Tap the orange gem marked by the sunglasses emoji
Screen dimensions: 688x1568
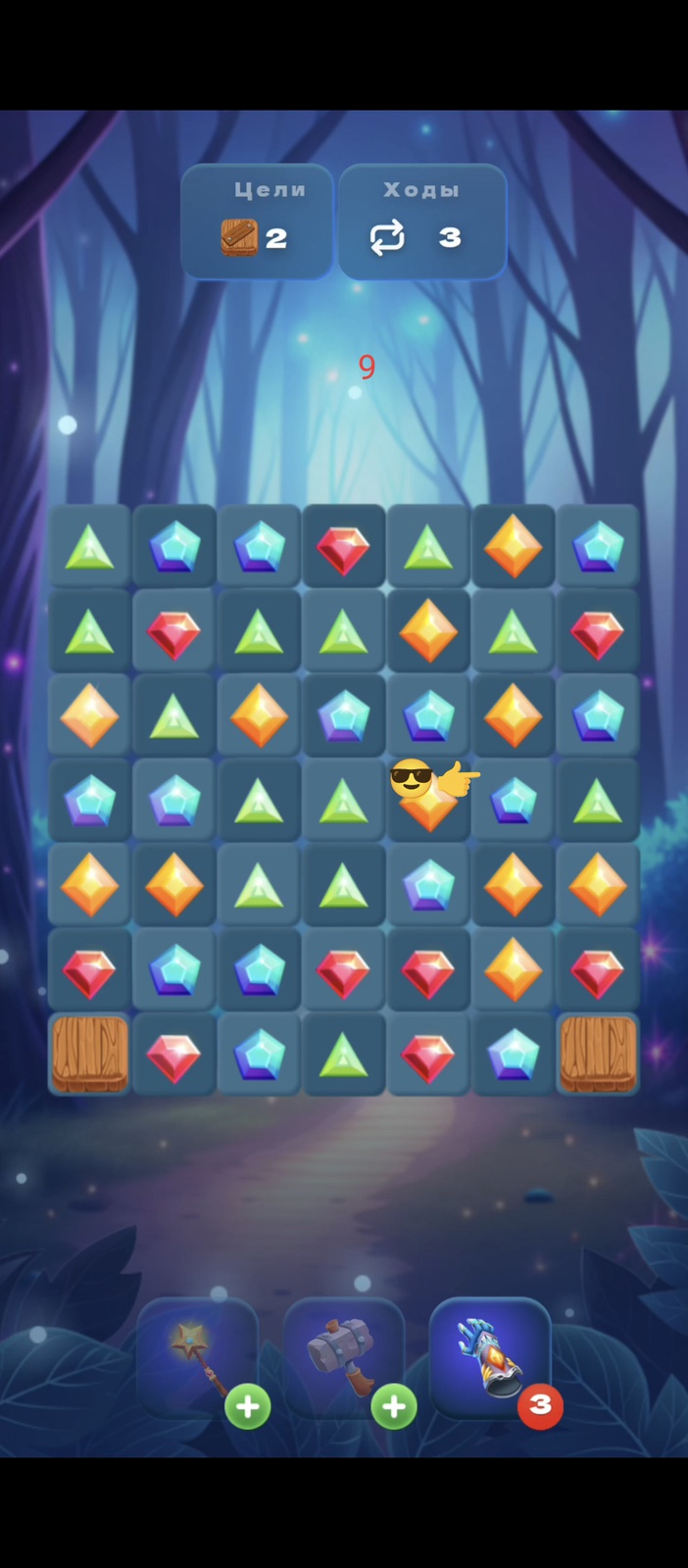pyautogui.click(x=428, y=801)
